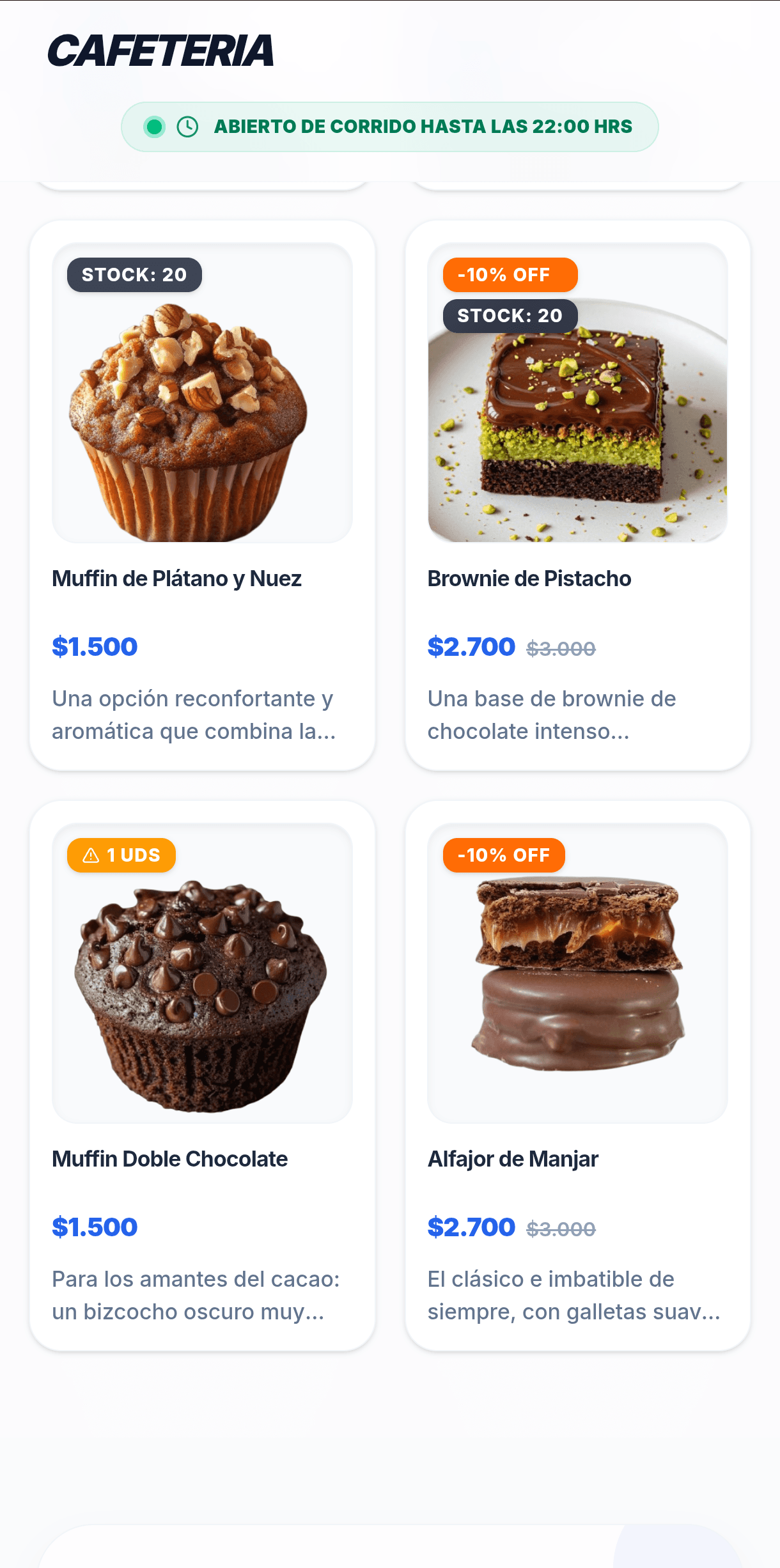780x1568 pixels.
Task: Select the Muffin Doble Chocolate card
Action: (x=202, y=1076)
